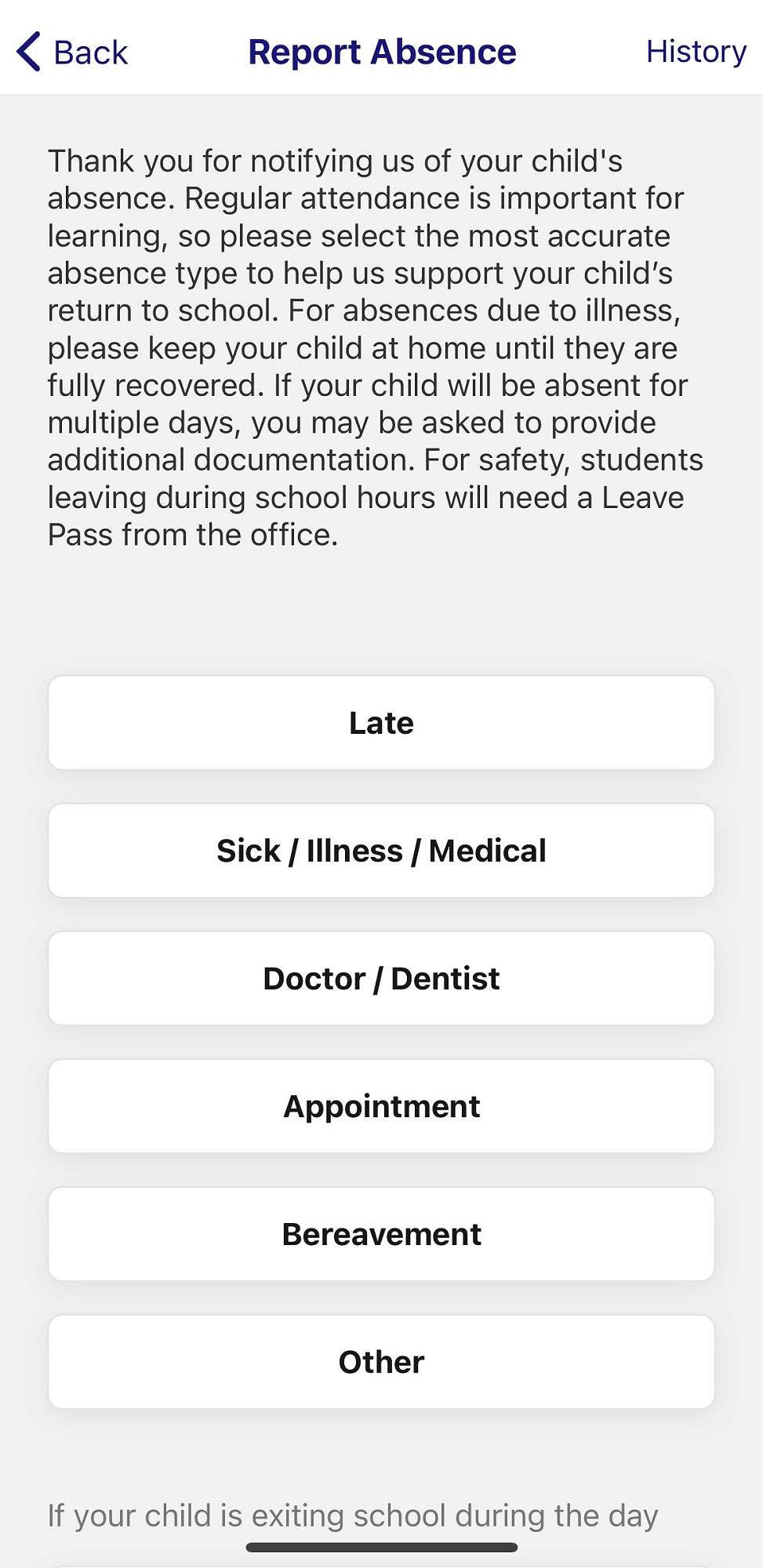Pick the Appointment absence type
Image resolution: width=763 pixels, height=1568 pixels.
point(381,1106)
